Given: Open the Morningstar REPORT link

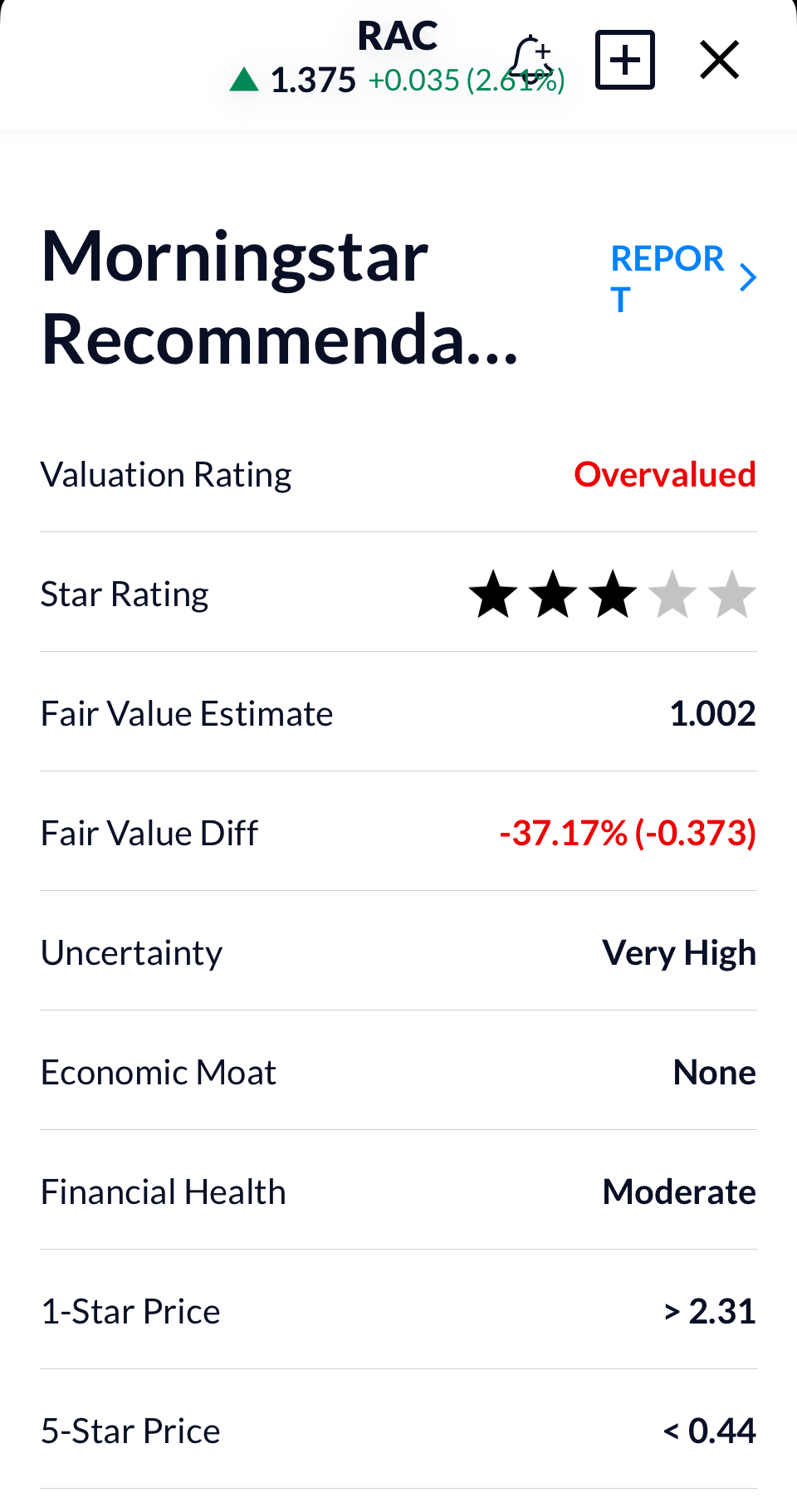Looking at the screenshot, I should (x=683, y=278).
